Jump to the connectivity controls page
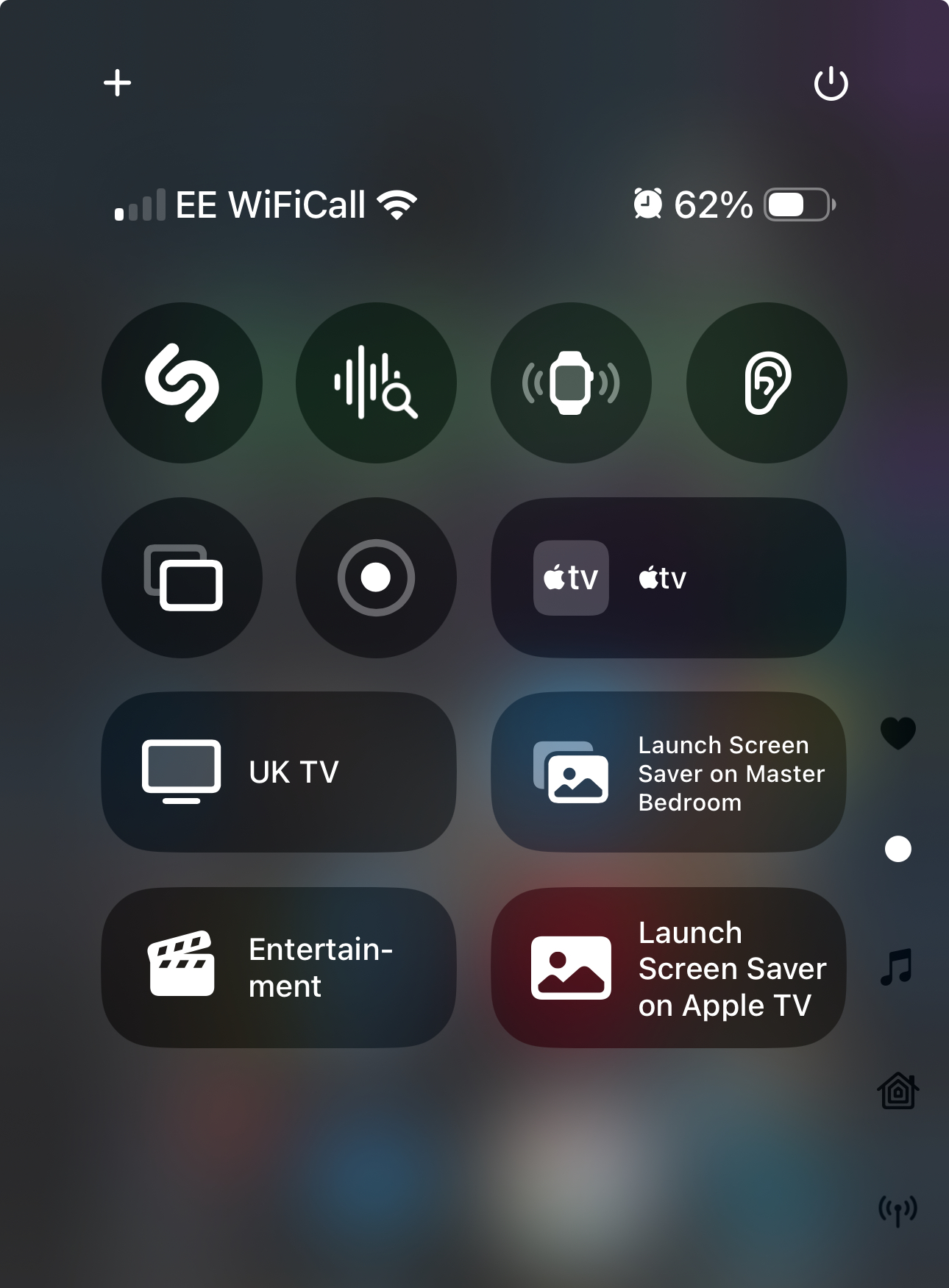This screenshot has width=949, height=1288. pyautogui.click(x=898, y=1209)
